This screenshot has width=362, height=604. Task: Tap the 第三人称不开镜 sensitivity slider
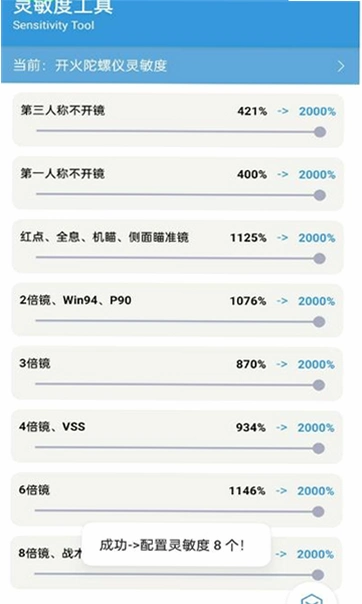(181, 132)
